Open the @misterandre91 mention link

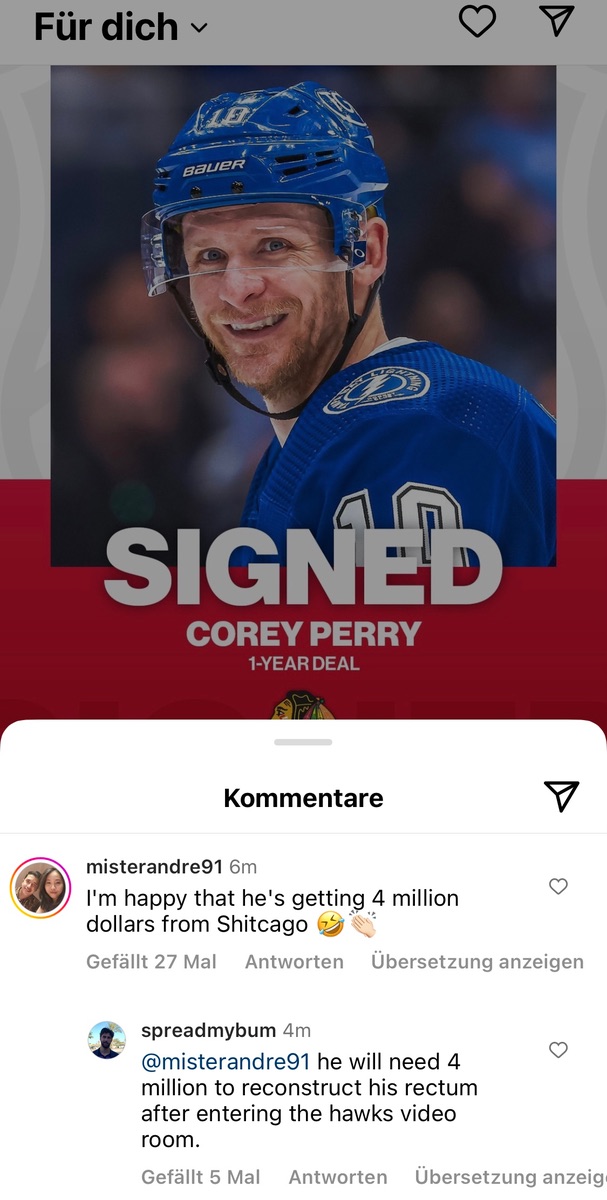[226, 1061]
